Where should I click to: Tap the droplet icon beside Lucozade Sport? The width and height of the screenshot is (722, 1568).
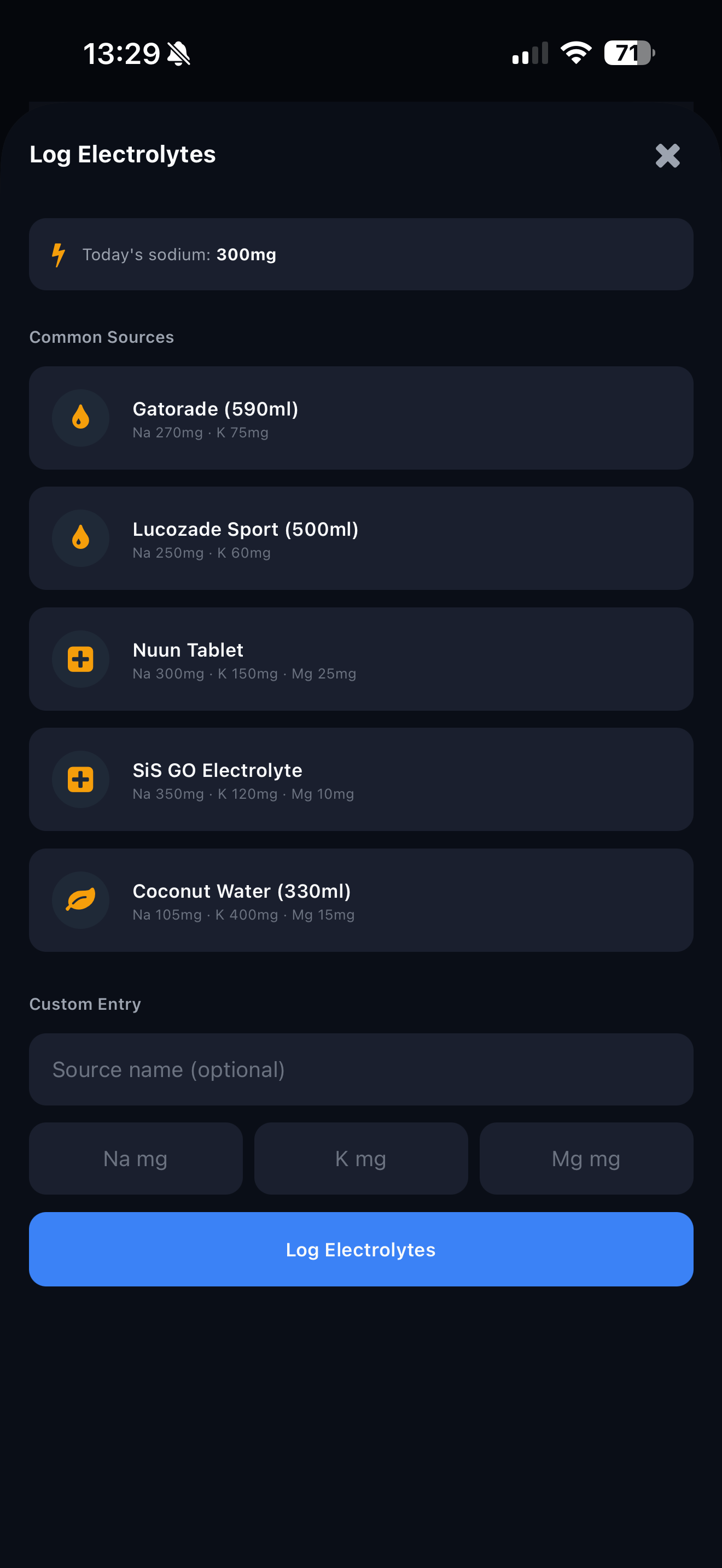pos(80,538)
